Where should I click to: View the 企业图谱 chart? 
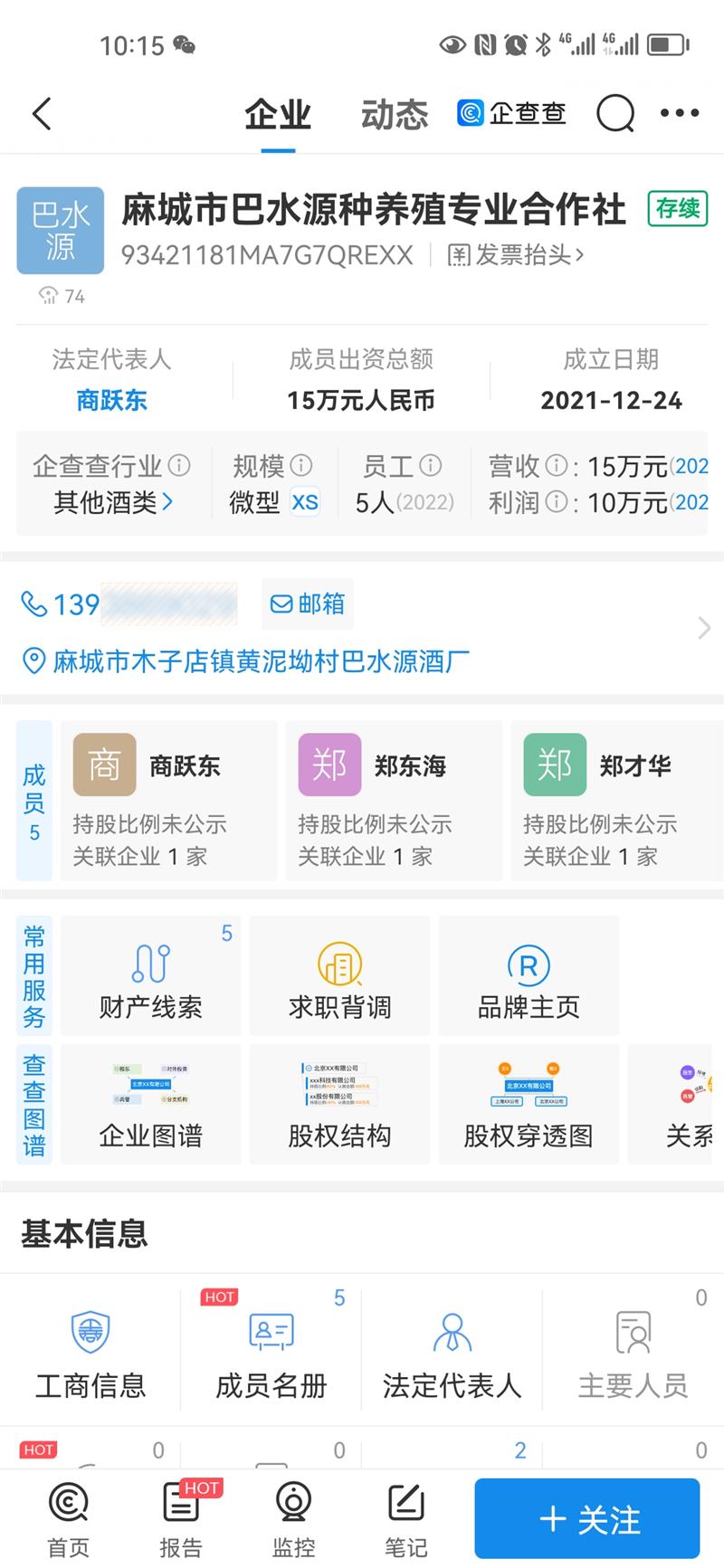(150, 1104)
